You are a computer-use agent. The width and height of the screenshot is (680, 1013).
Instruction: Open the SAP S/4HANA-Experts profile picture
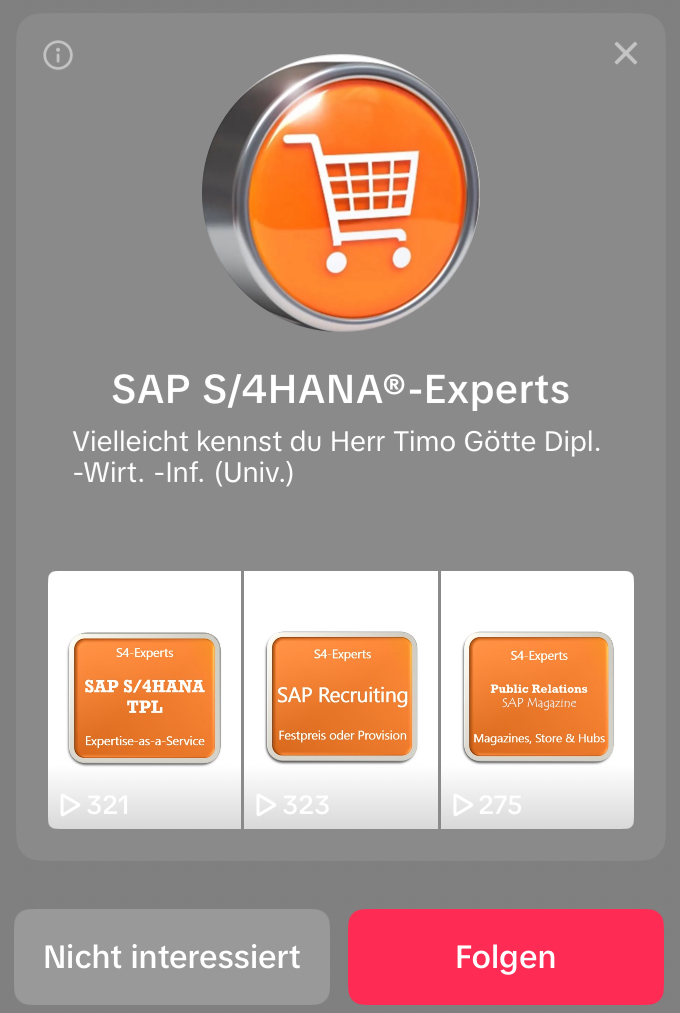(341, 192)
